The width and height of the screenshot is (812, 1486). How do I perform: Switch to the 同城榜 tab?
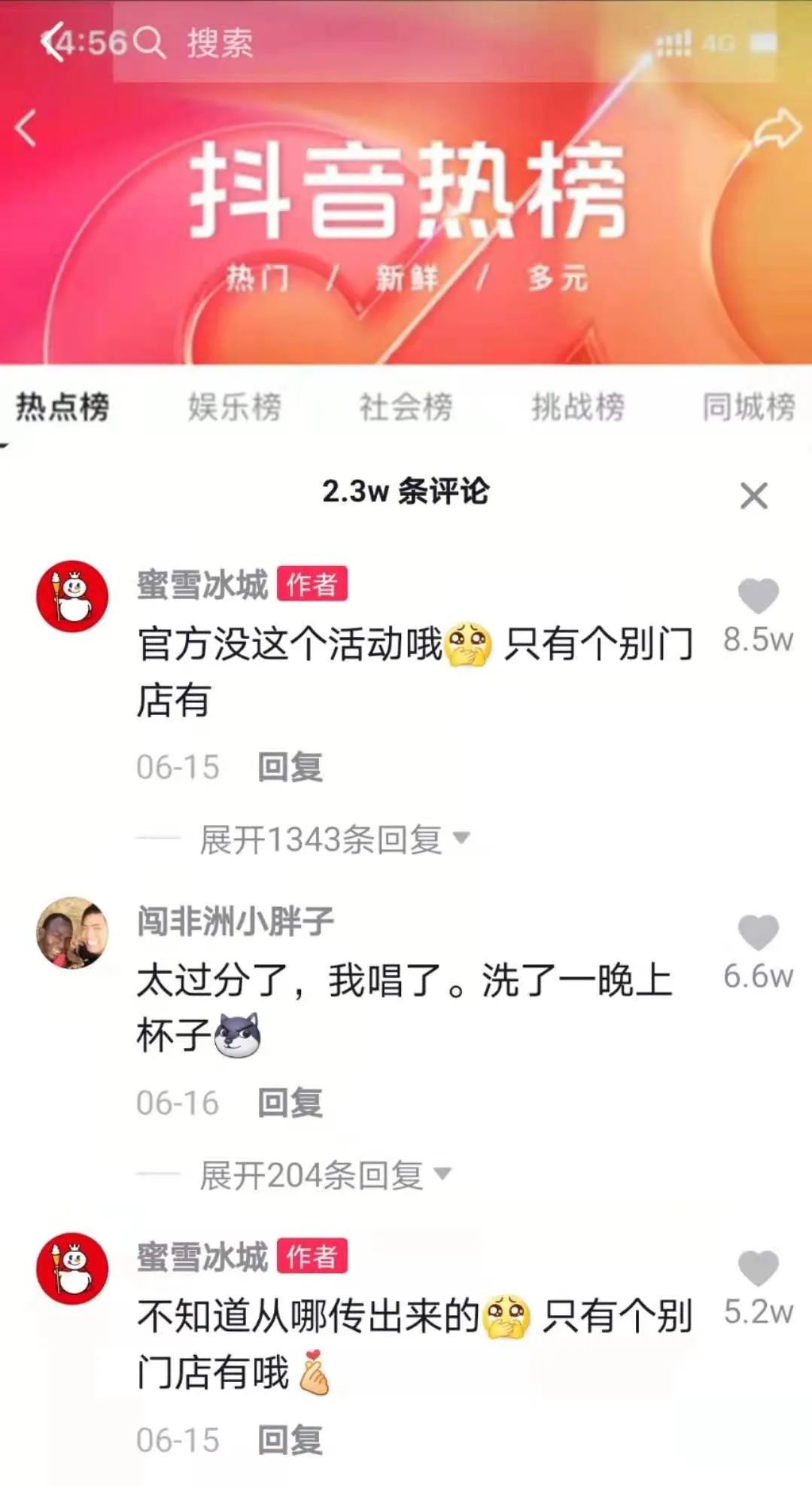(x=748, y=407)
